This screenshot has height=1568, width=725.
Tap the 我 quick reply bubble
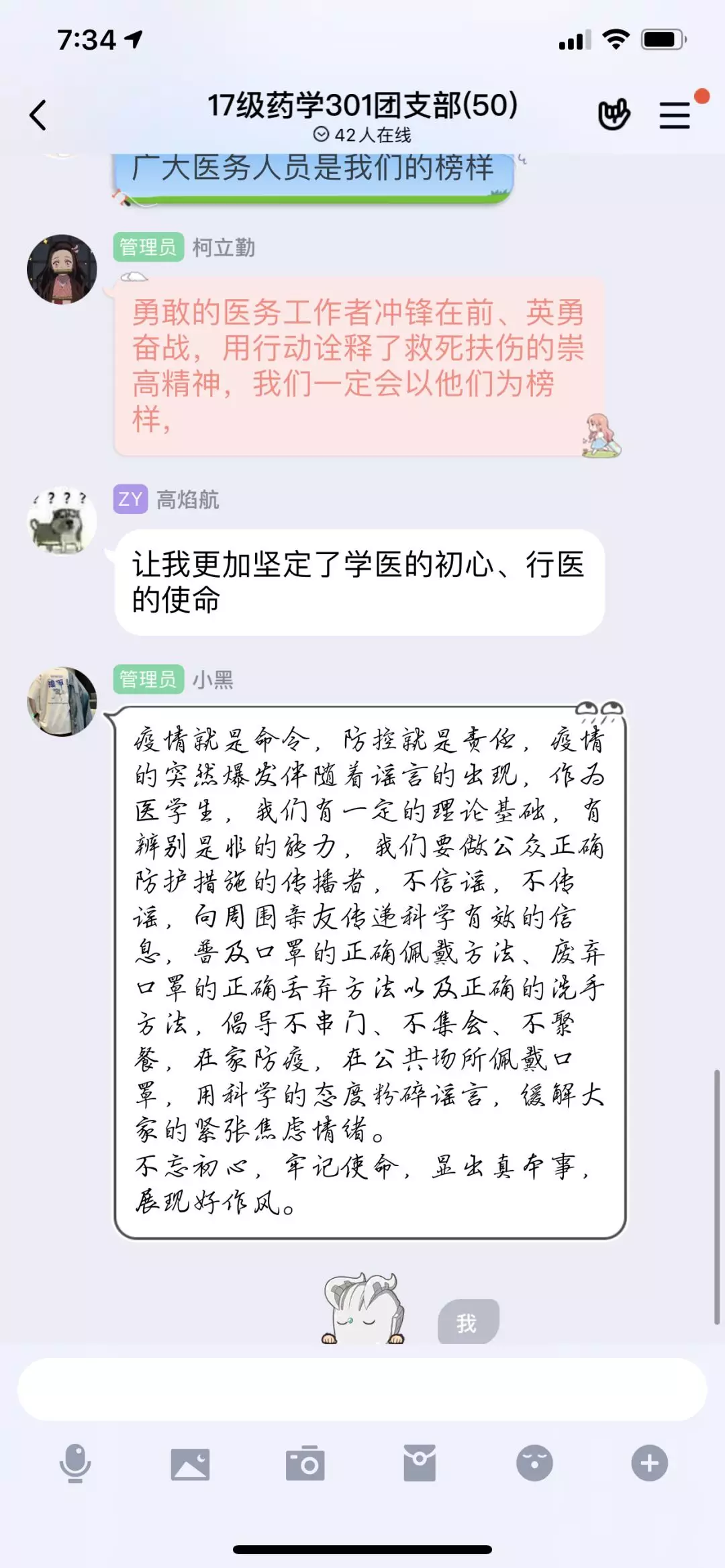tap(467, 1322)
